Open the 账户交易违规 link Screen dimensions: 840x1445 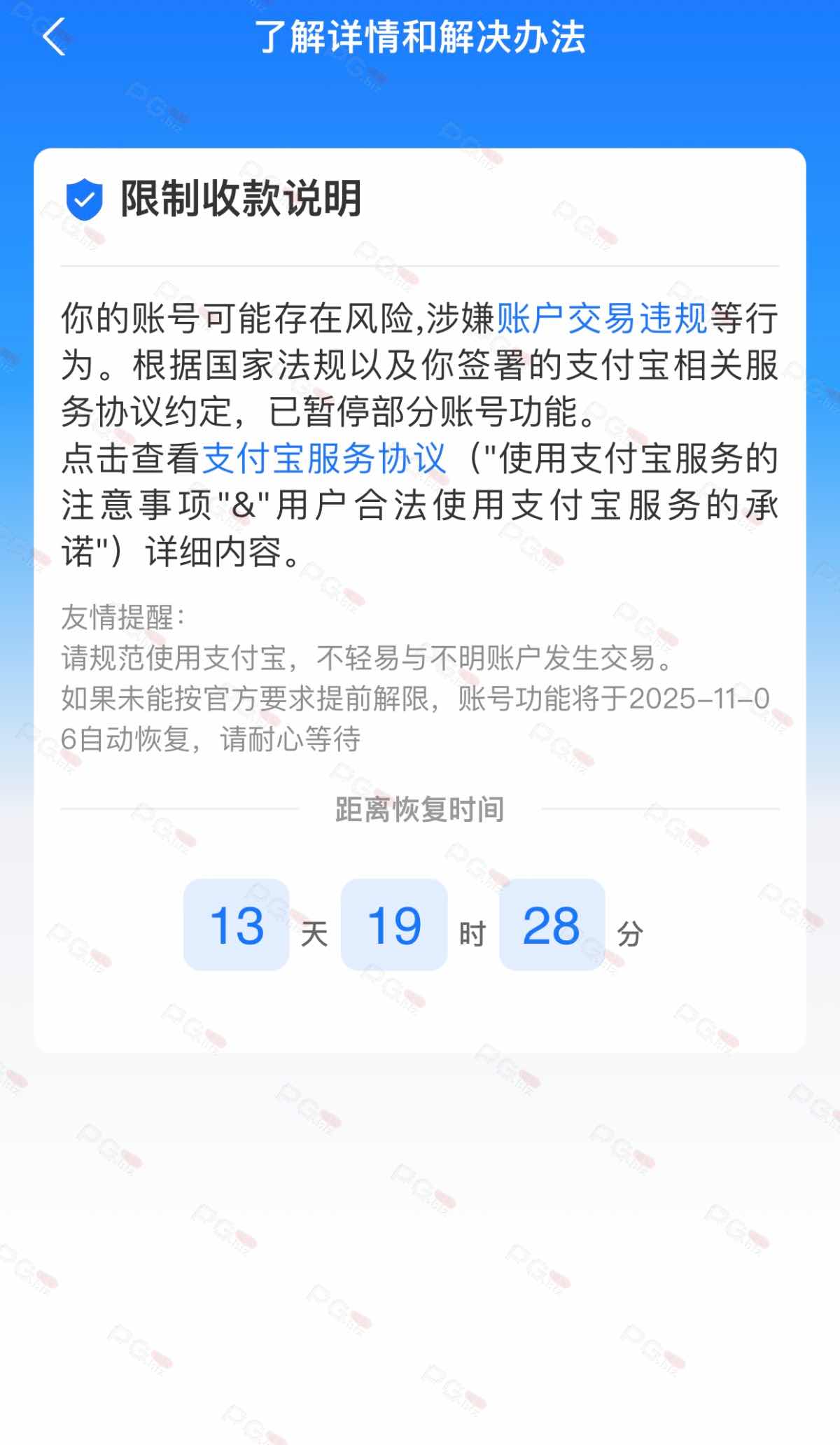[602, 319]
